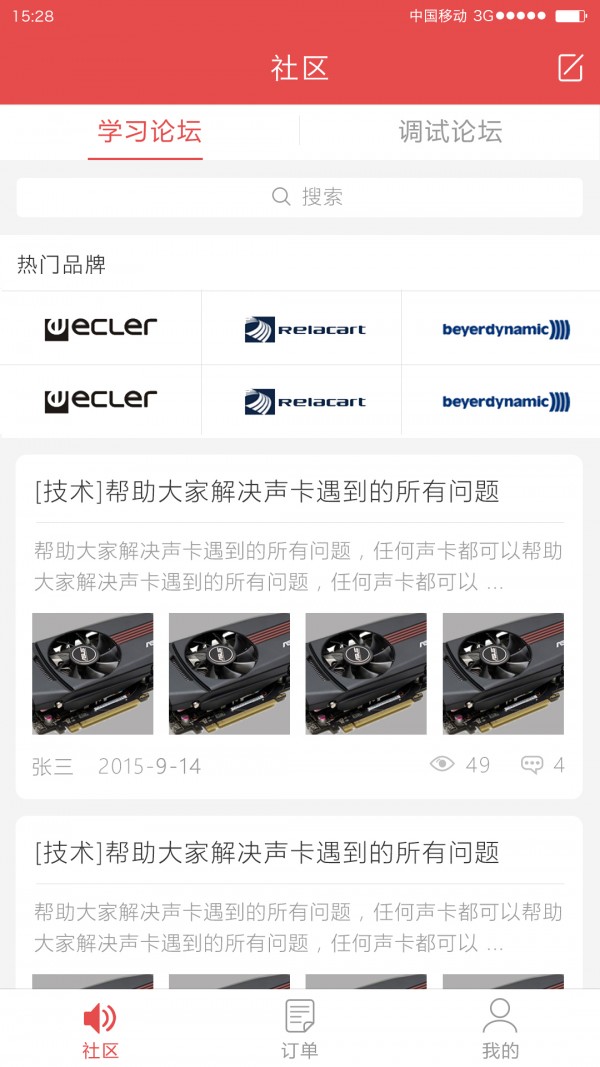The image size is (600, 1067).
Task: Switch to 调试论坛 tab
Action: [450, 132]
